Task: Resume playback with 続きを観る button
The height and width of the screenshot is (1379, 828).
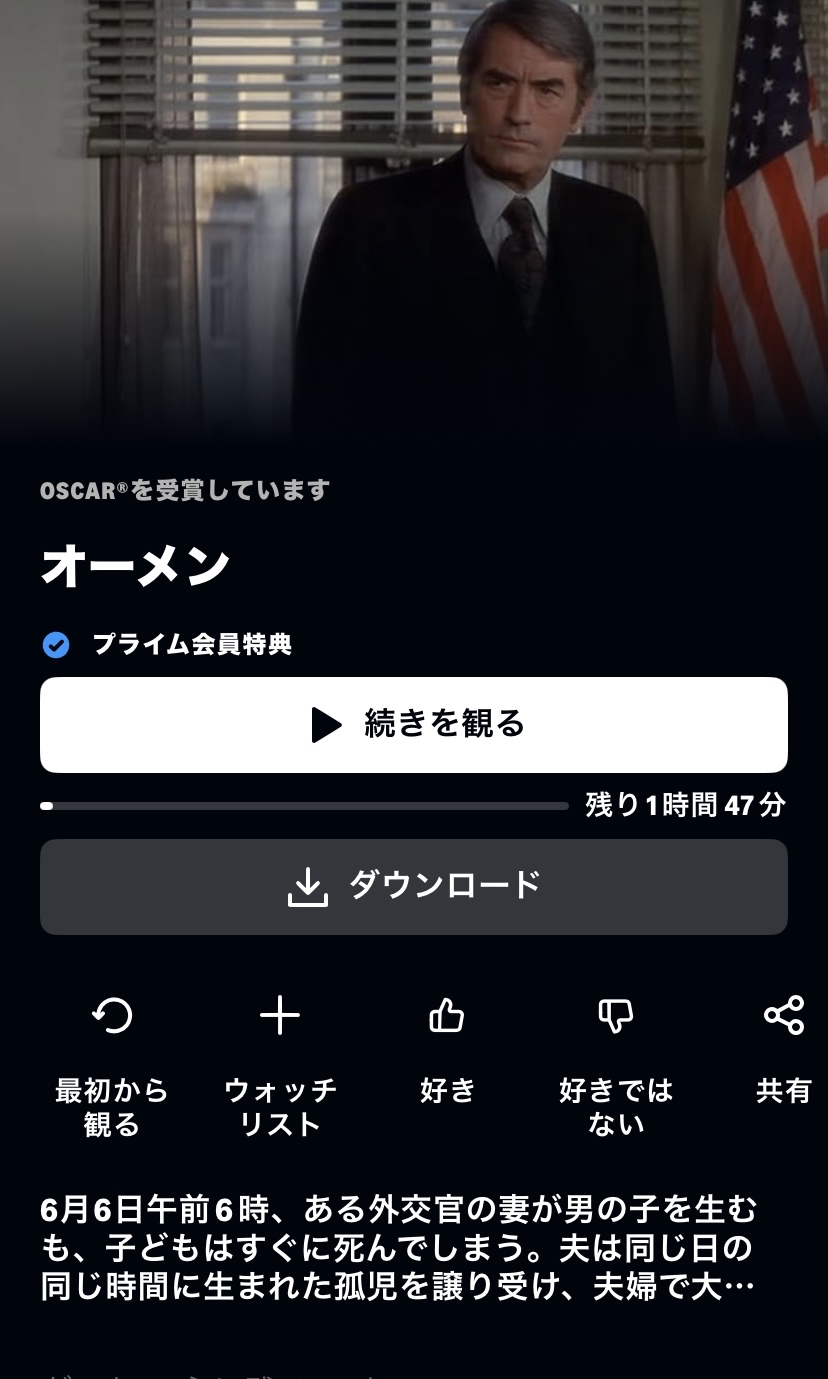Action: [414, 724]
